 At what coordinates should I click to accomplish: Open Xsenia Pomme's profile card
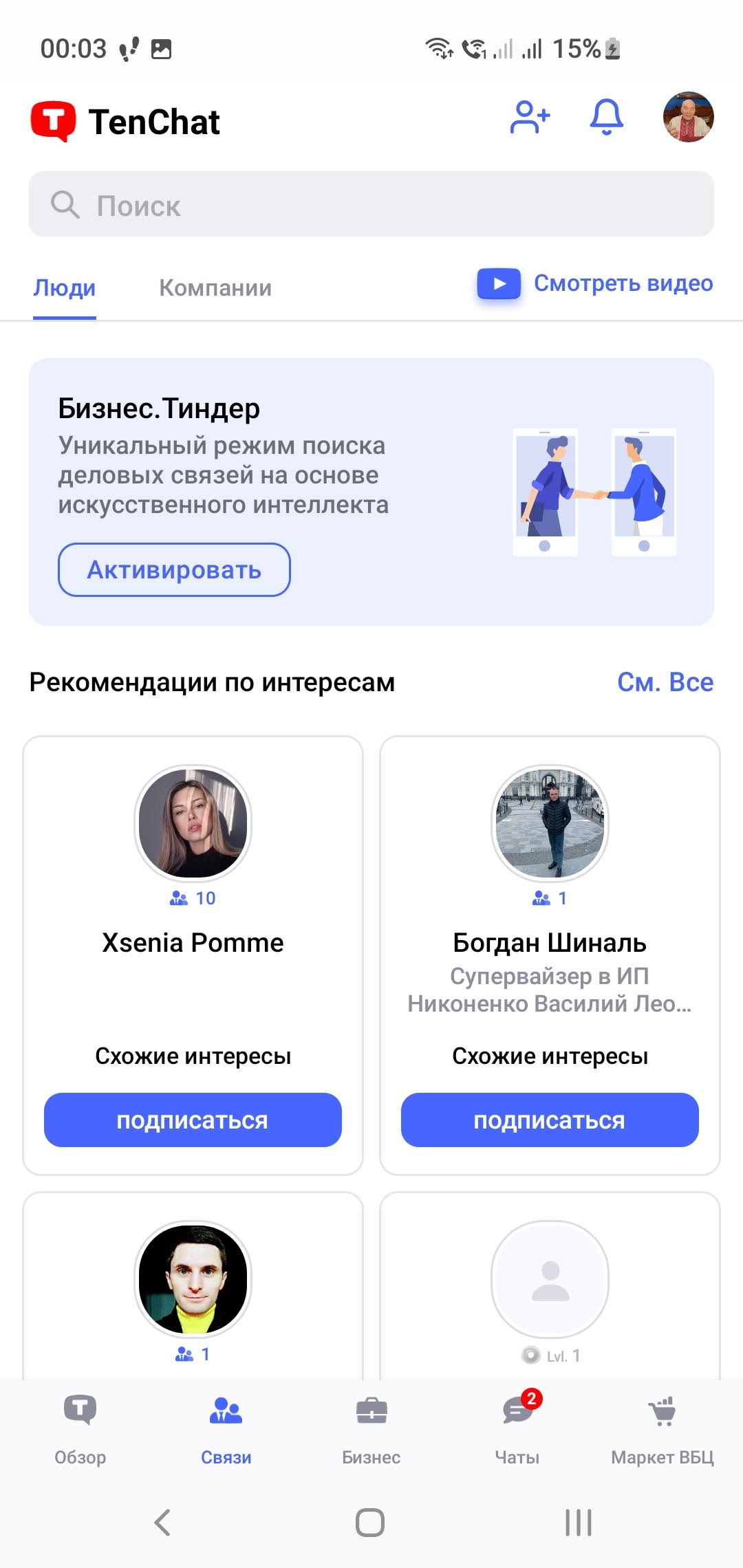click(193, 942)
